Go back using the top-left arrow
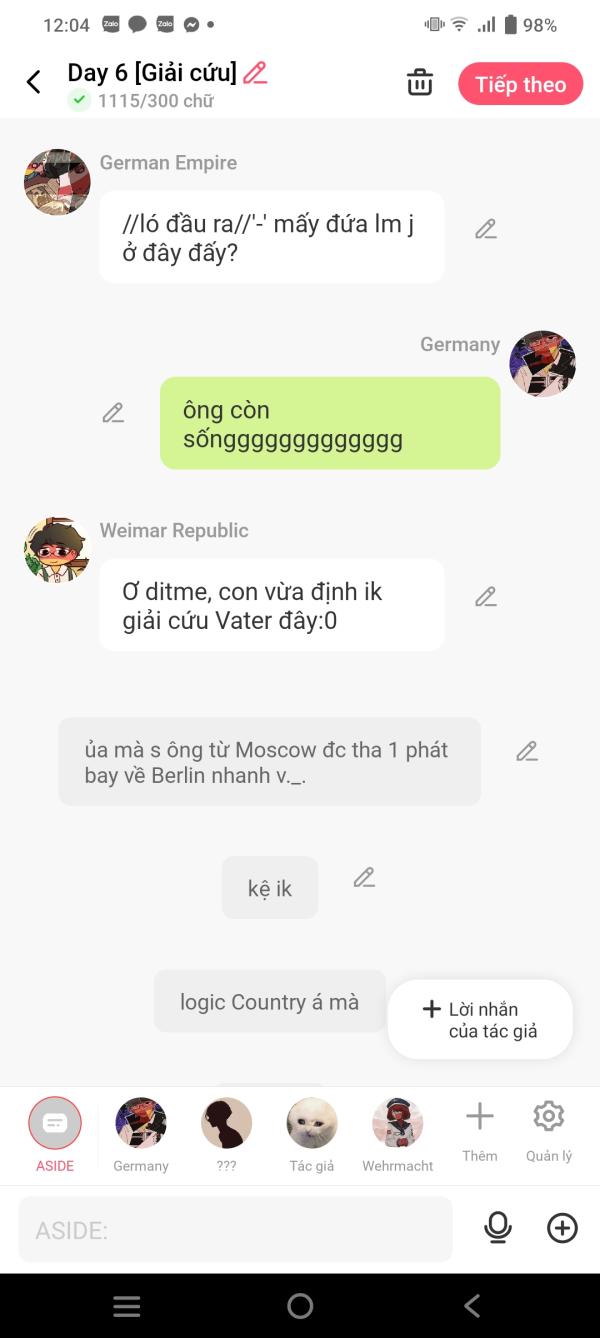The height and width of the screenshot is (1338, 600). [34, 82]
